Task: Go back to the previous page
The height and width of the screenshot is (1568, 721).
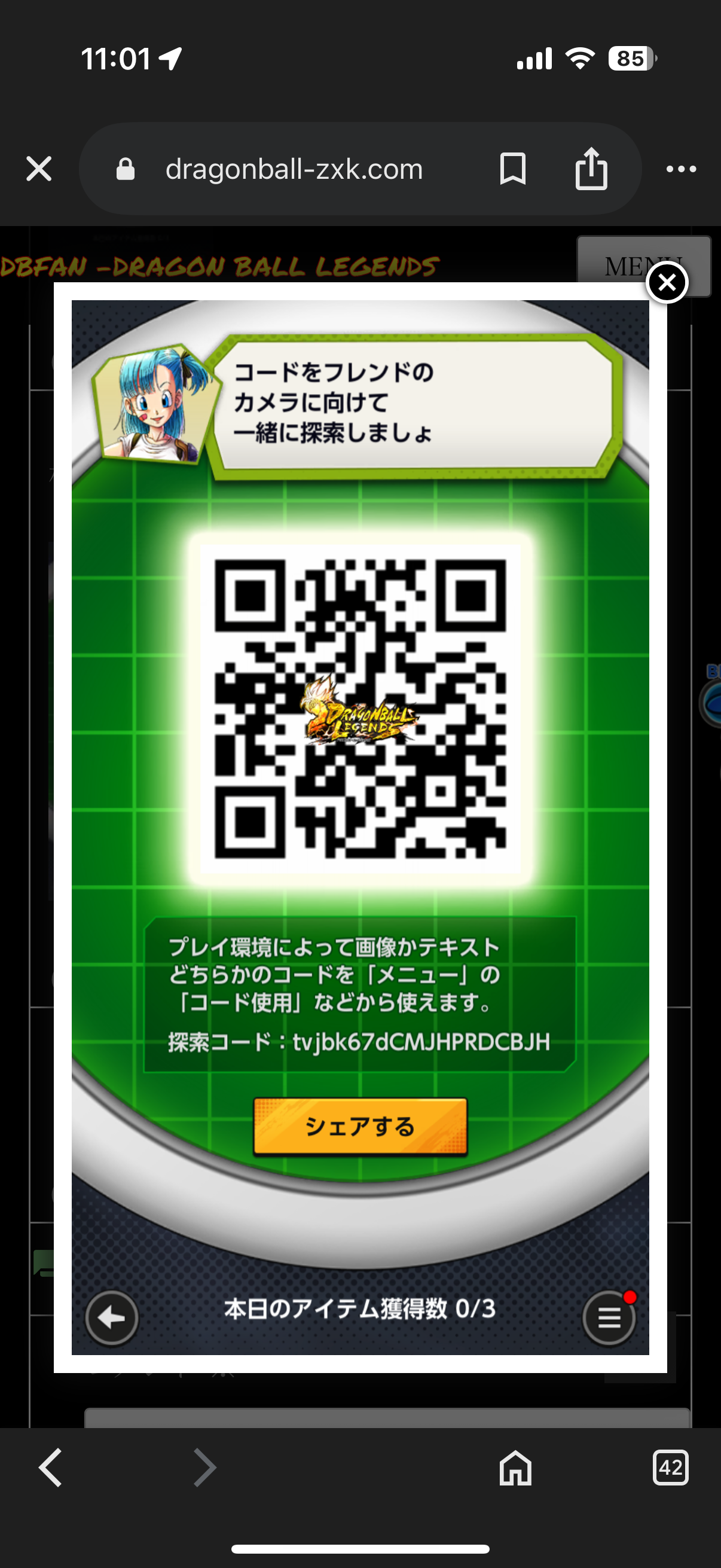Action: pyautogui.click(x=50, y=1468)
